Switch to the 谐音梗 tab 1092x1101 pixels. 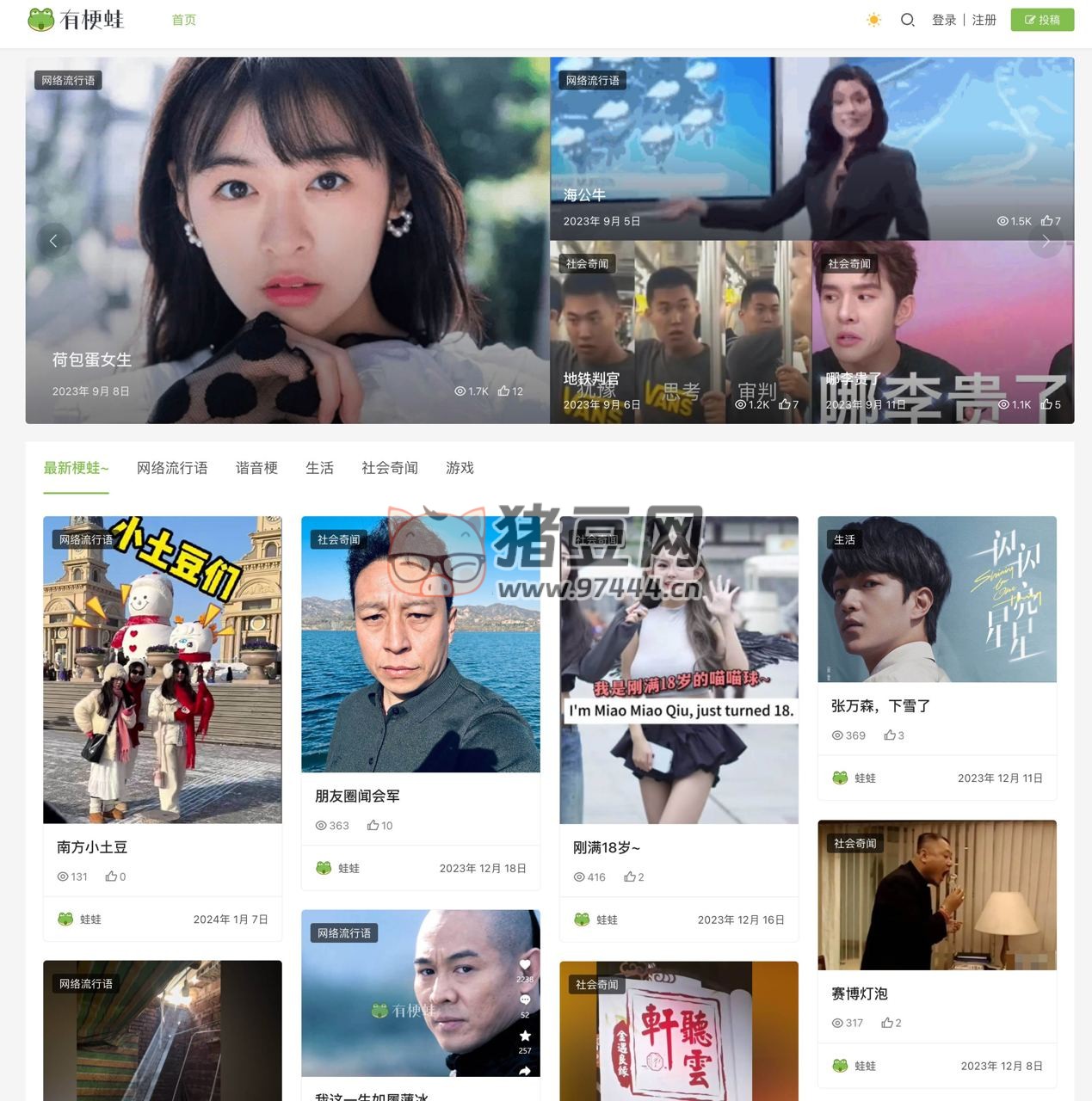pyautogui.click(x=256, y=468)
